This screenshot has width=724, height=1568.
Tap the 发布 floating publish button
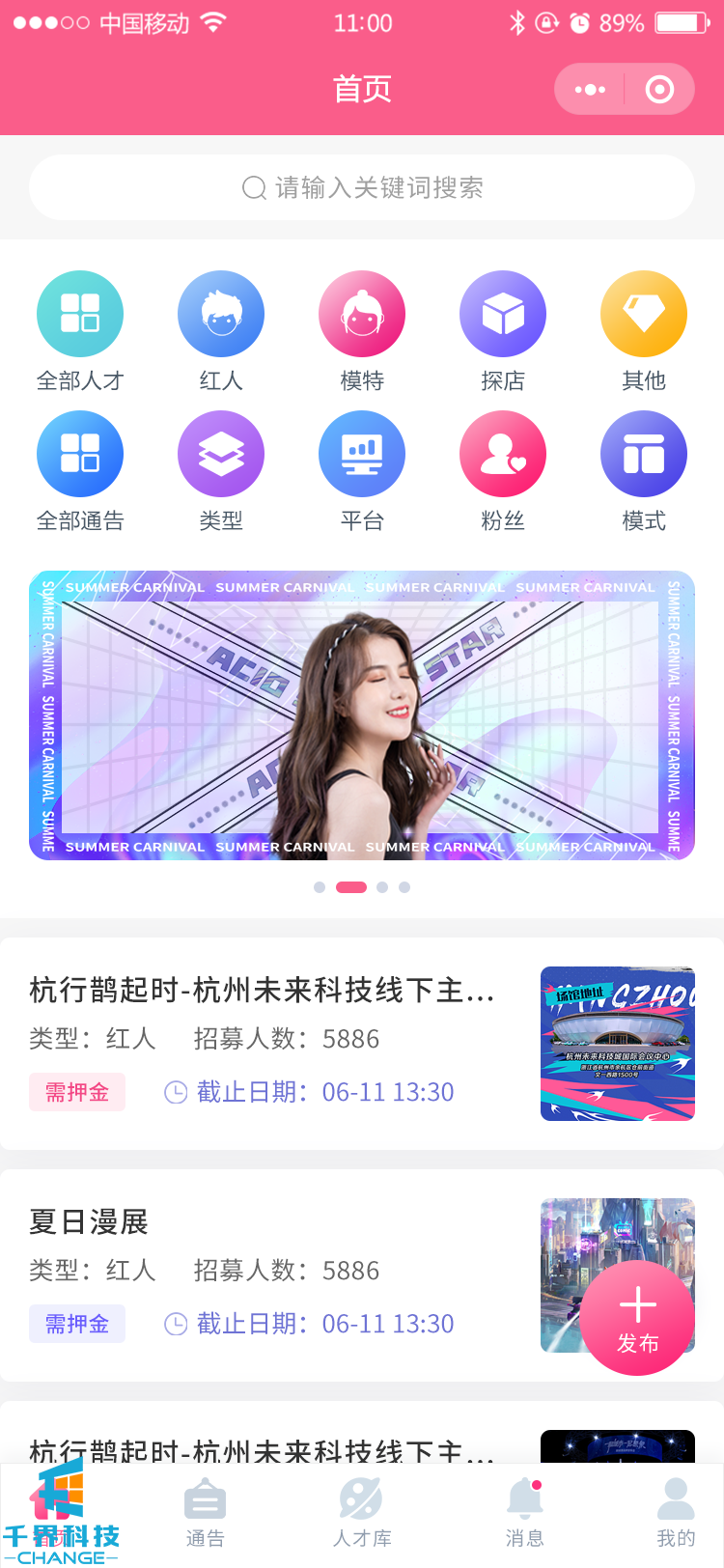coord(637,1318)
